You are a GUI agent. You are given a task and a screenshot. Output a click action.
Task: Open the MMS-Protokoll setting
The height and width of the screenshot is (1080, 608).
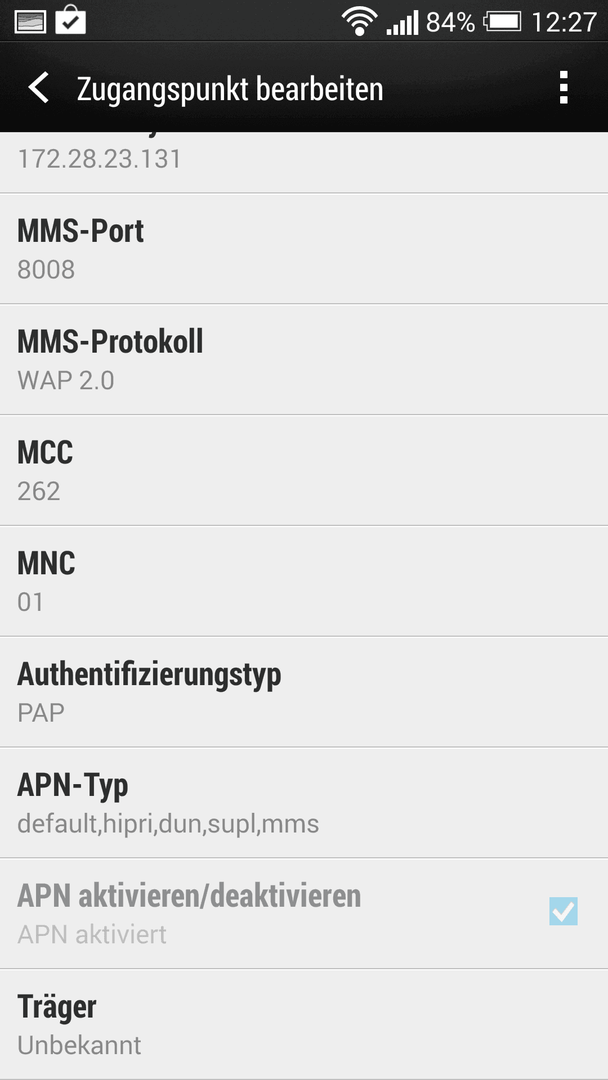304,360
